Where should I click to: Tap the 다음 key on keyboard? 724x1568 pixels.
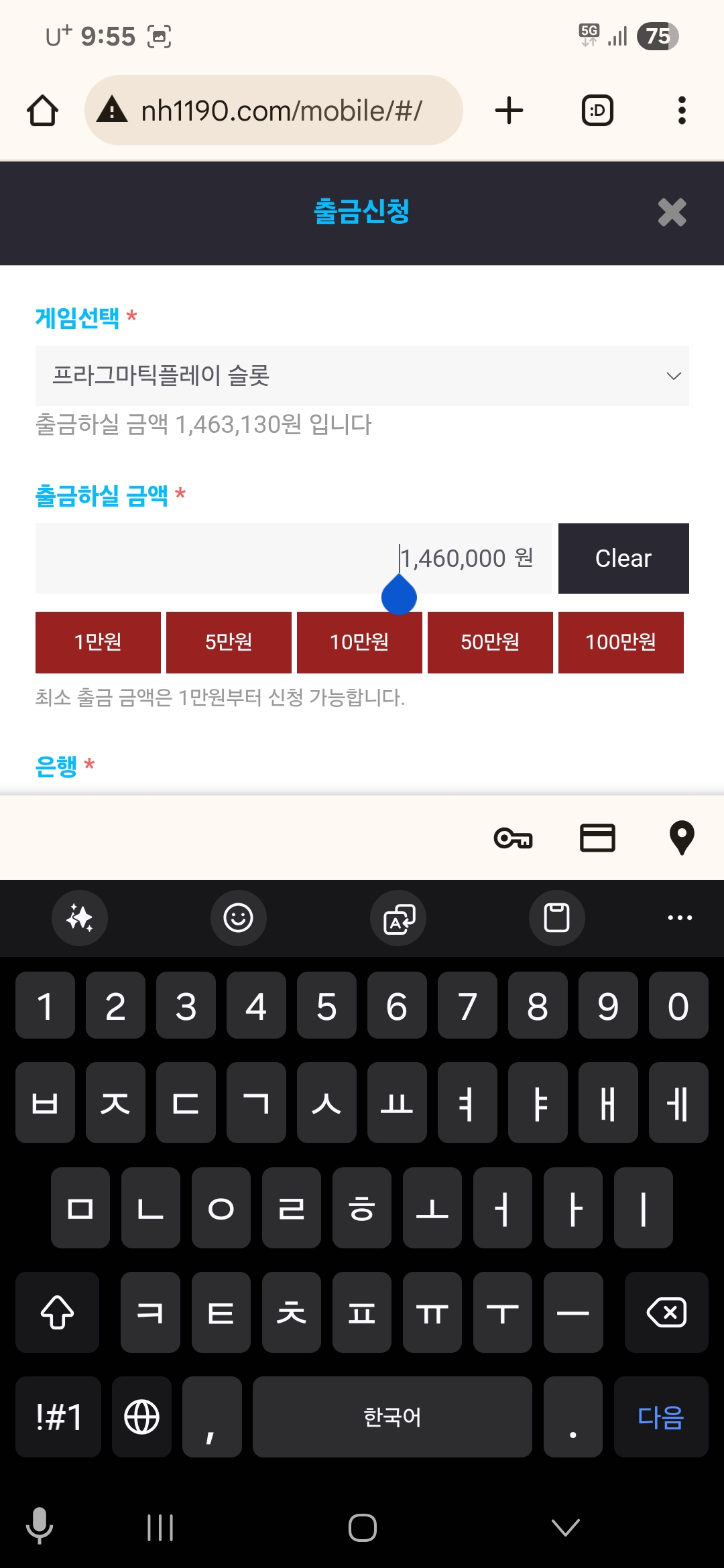coord(661,1417)
